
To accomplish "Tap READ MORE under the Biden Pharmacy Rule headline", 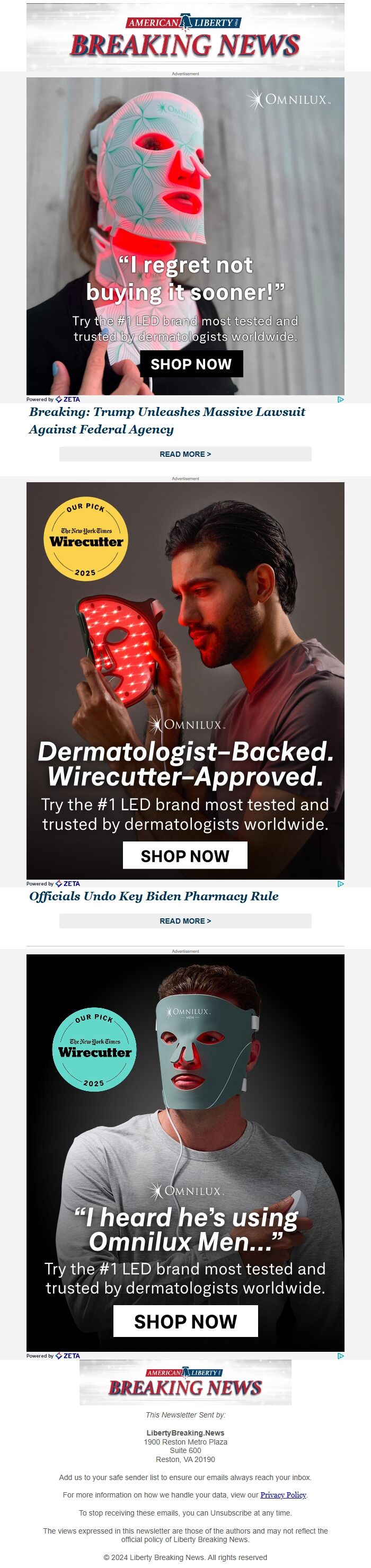I will [185, 921].
